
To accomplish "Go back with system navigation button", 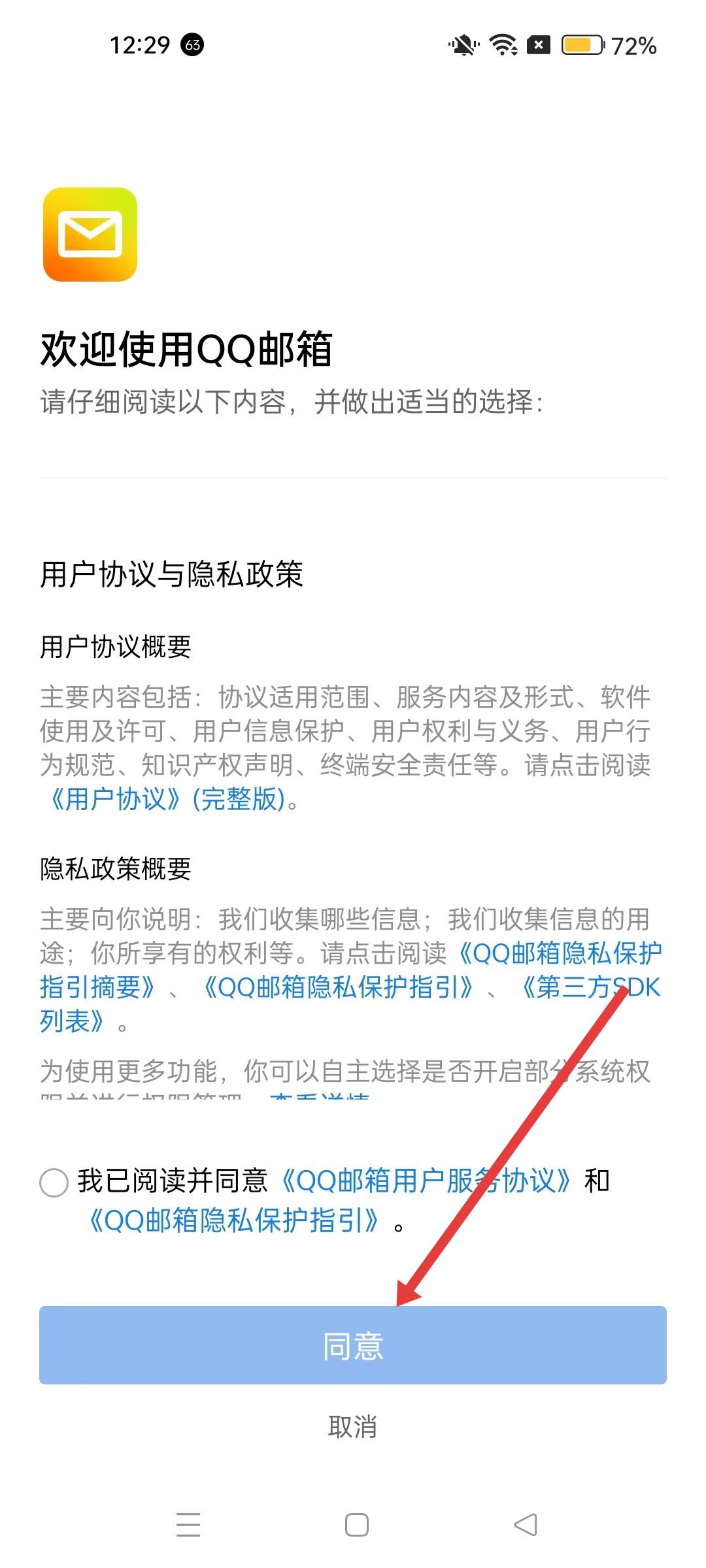I will pyautogui.click(x=525, y=1525).
